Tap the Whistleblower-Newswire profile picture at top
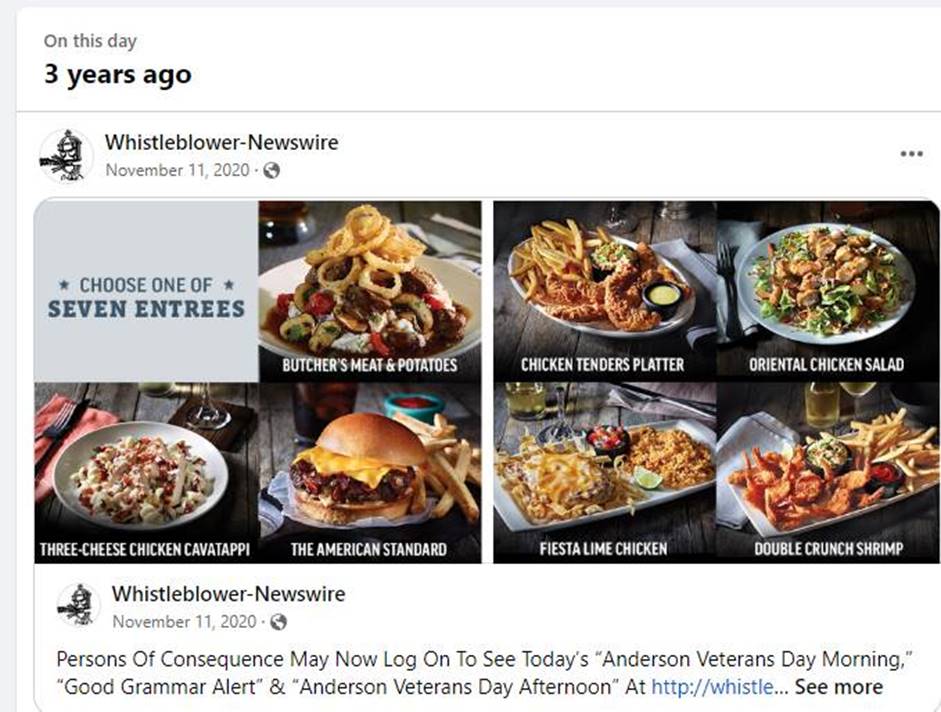 pos(66,157)
